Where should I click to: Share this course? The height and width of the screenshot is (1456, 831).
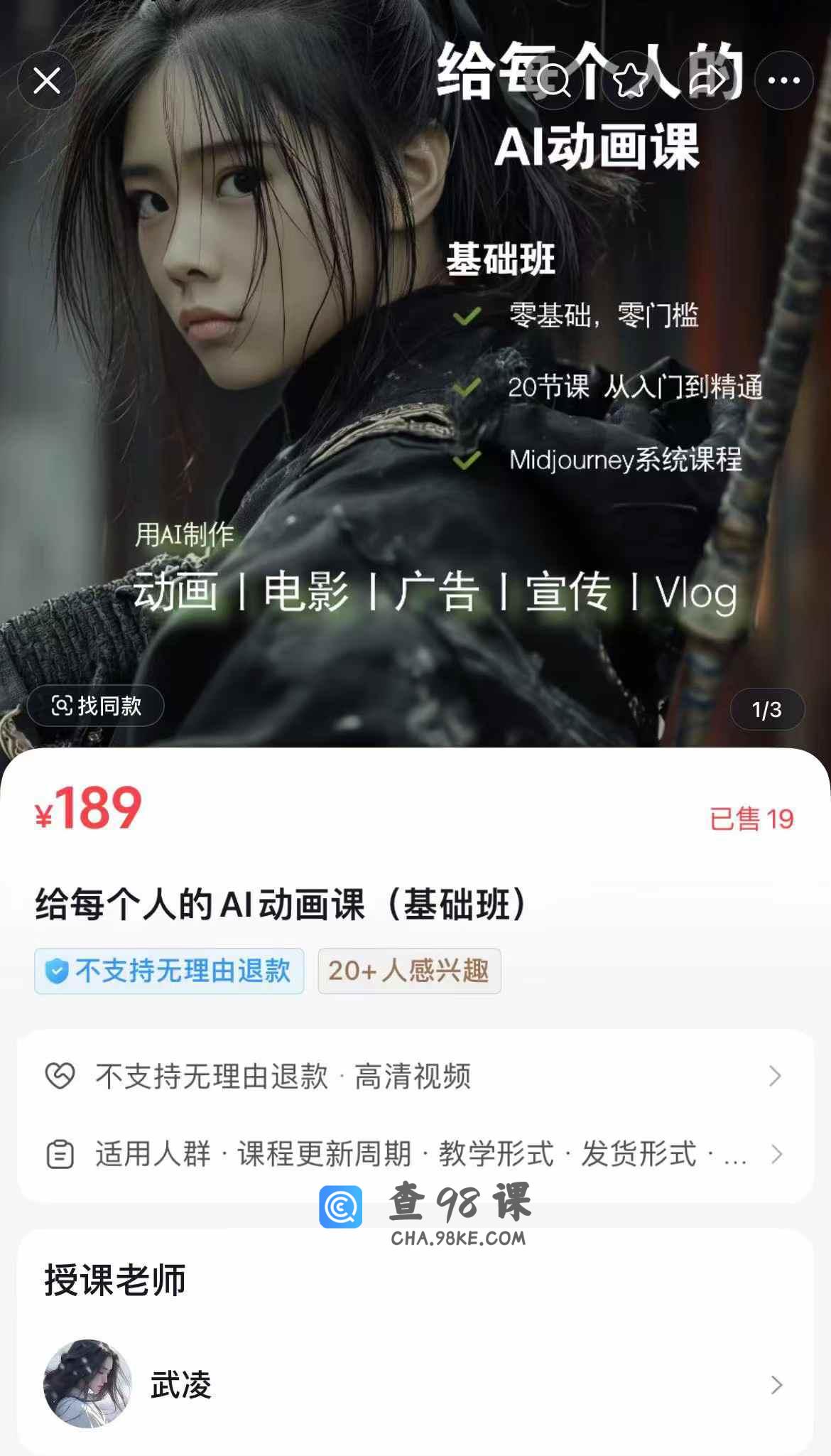point(707,80)
